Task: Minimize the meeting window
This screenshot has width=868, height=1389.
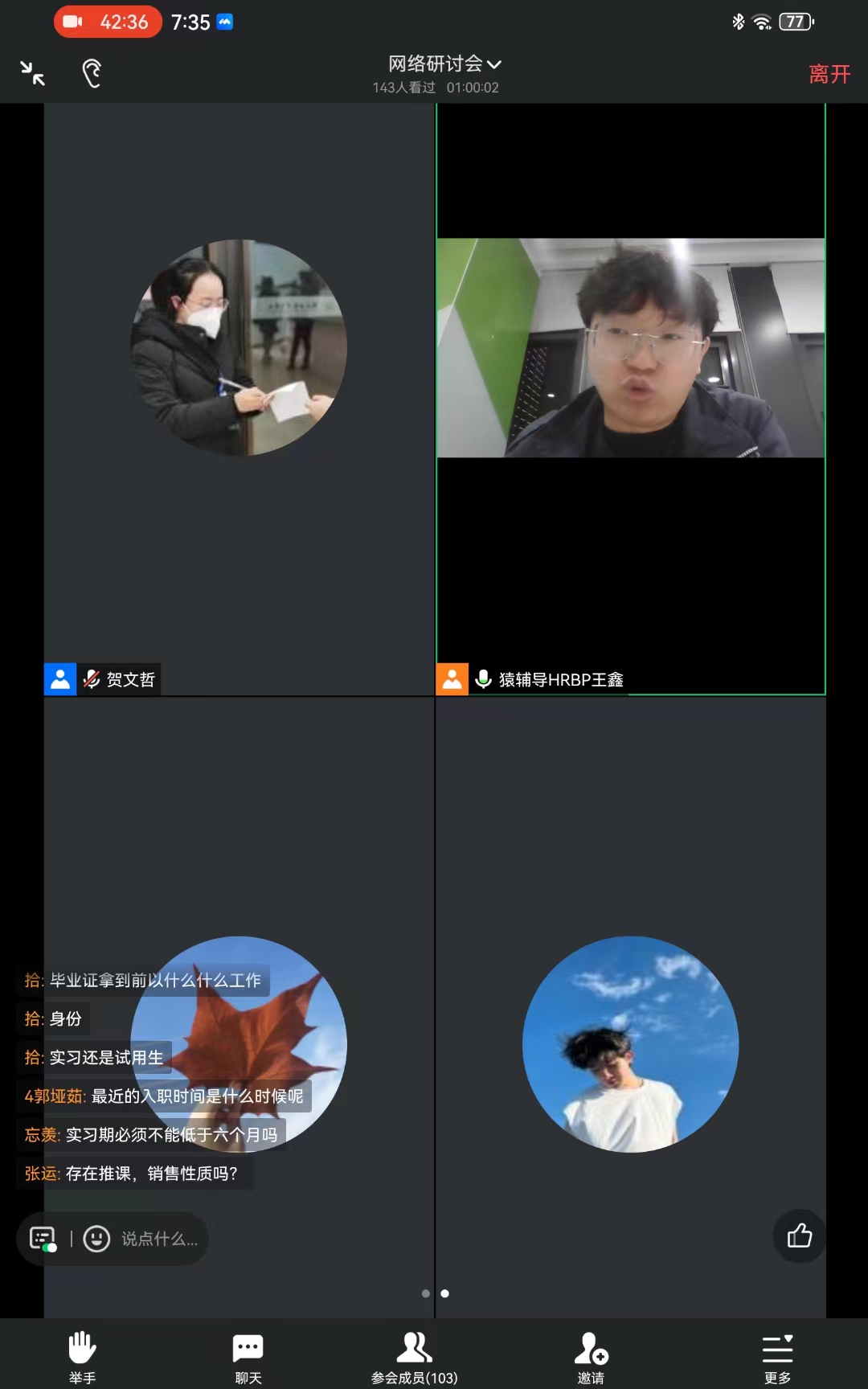Action: 33,73
